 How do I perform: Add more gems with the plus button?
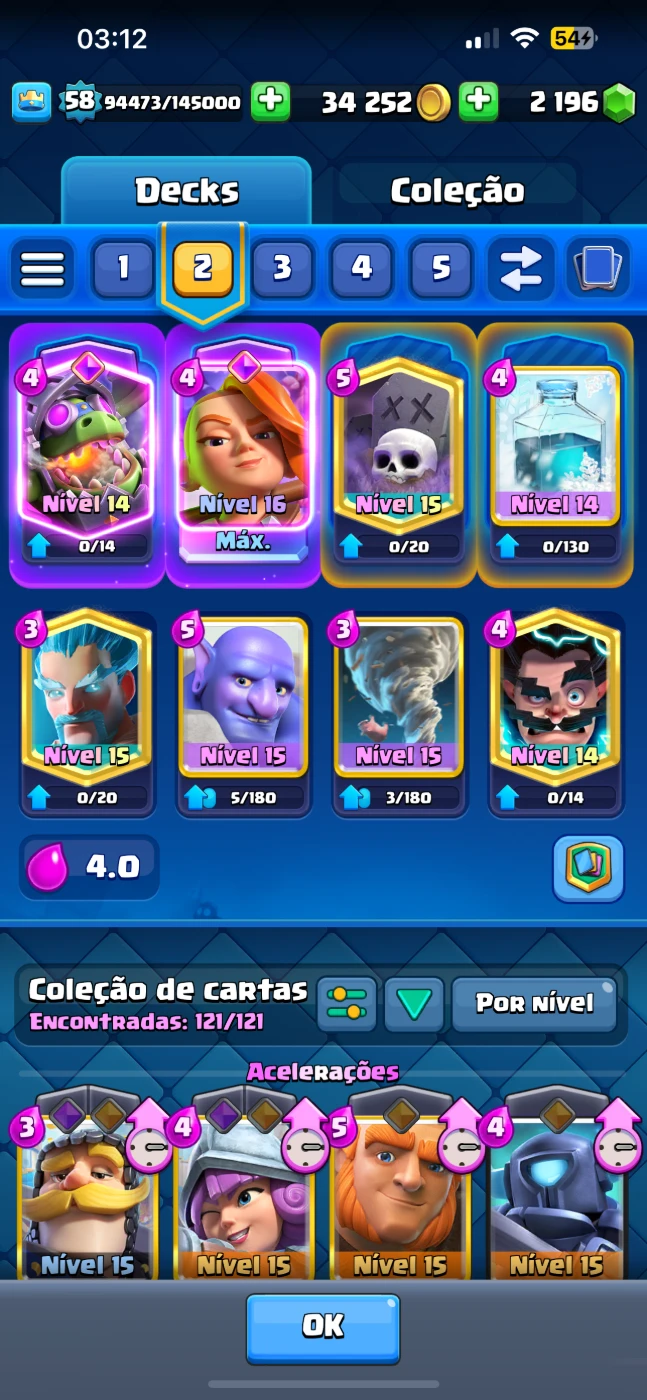click(479, 102)
